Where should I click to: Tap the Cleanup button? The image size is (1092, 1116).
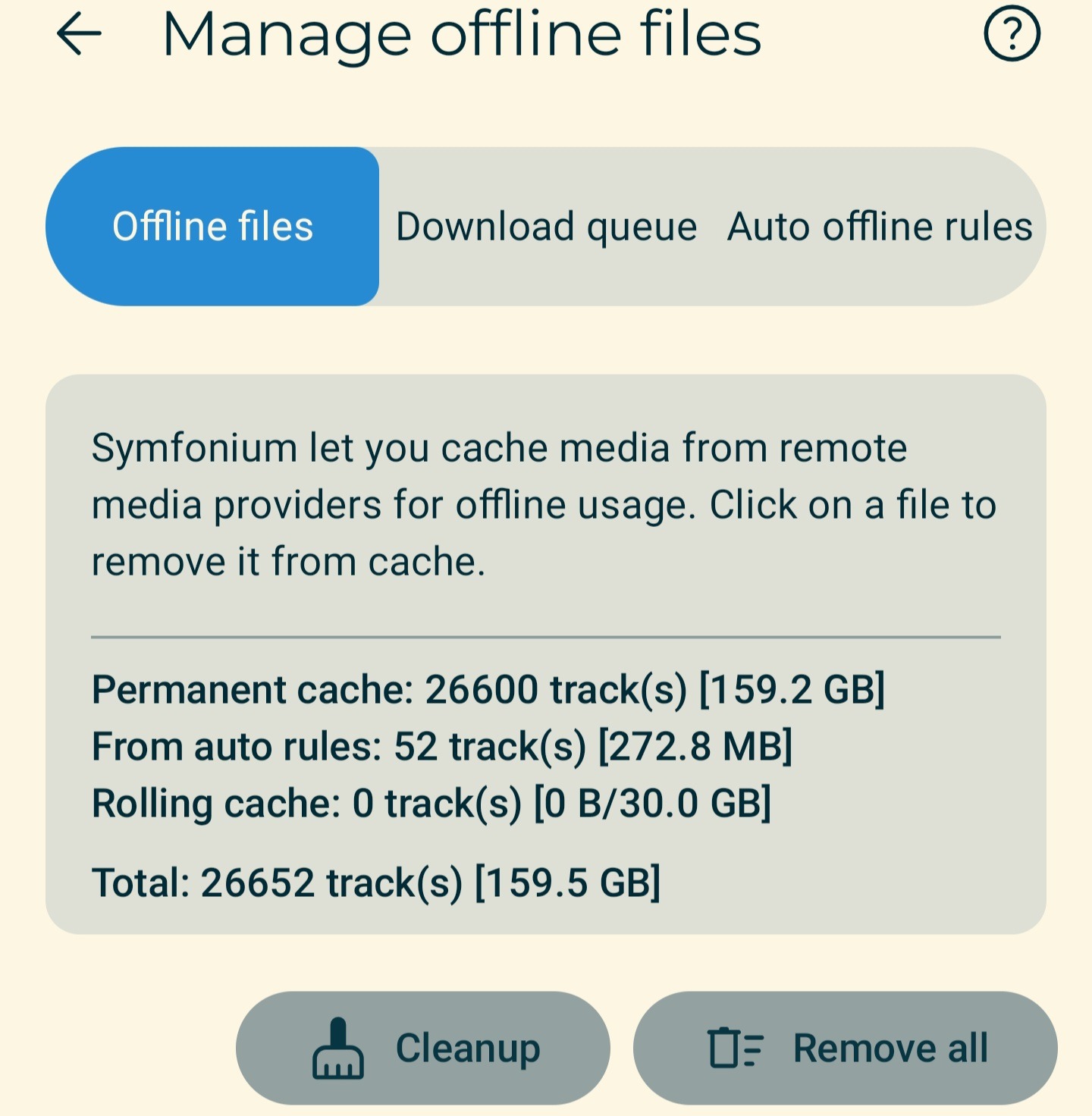(423, 1048)
